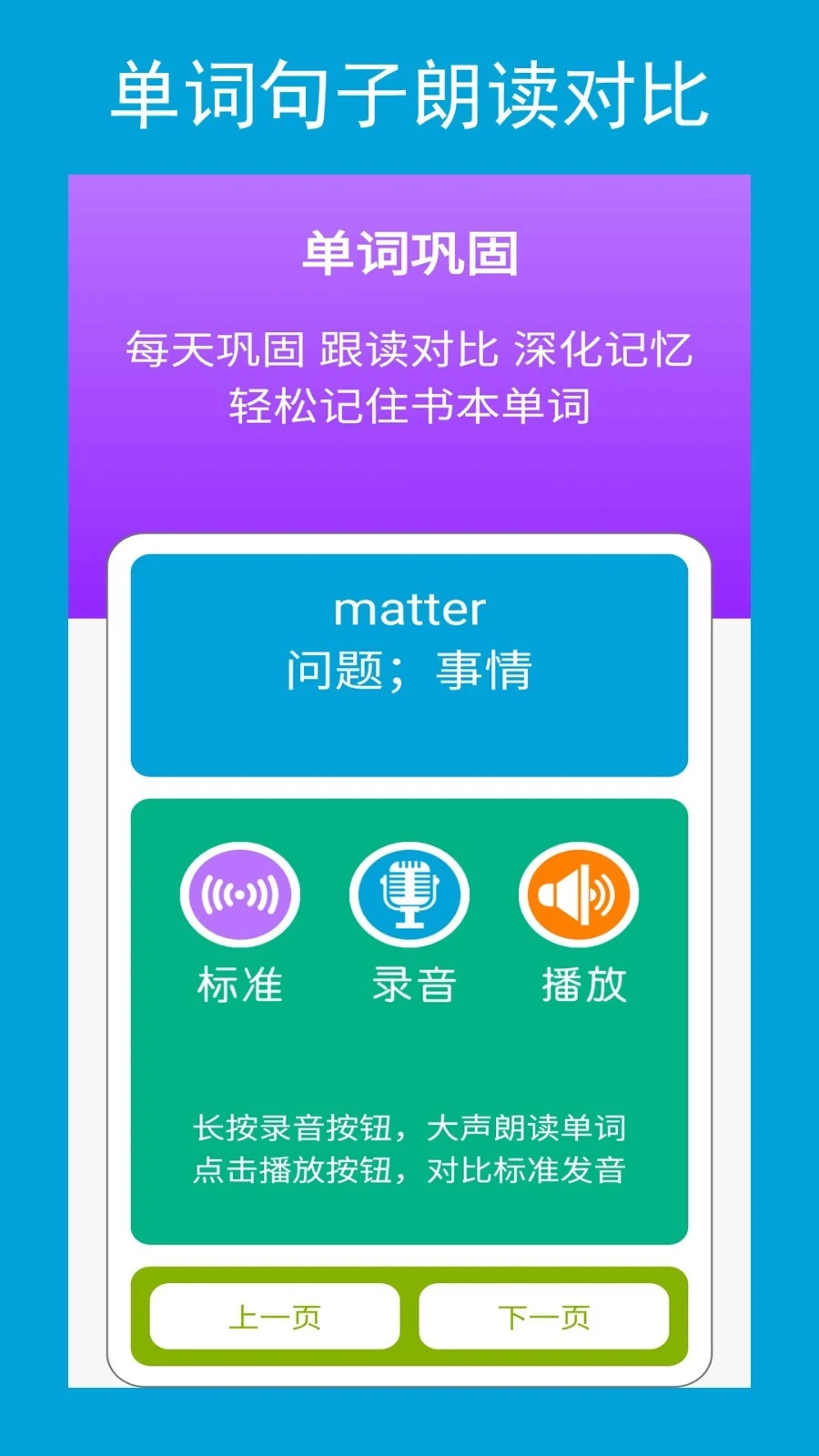Viewport: 819px width, 1456px height.
Task: Tap the green instruction text area
Action: [x=409, y=1158]
